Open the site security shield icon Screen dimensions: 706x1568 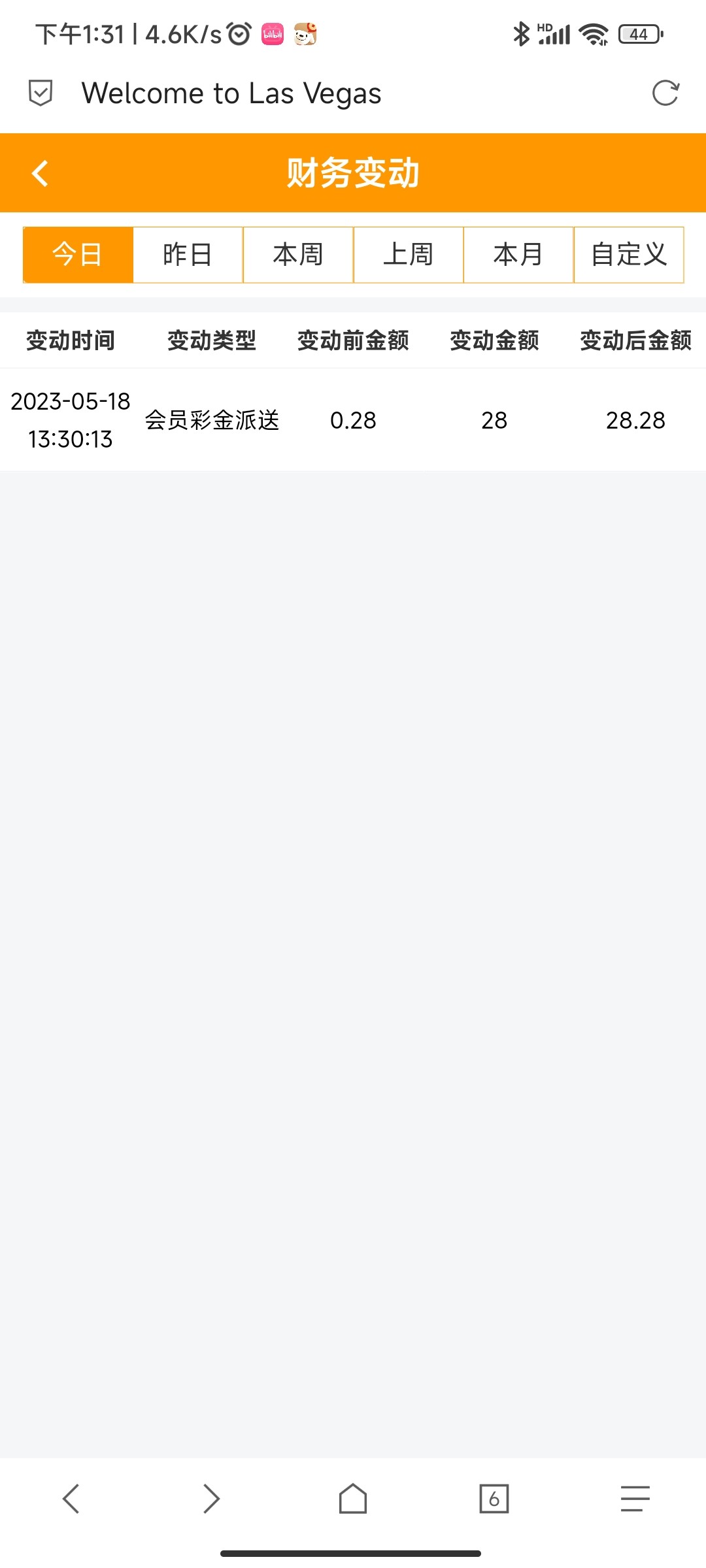pos(41,93)
